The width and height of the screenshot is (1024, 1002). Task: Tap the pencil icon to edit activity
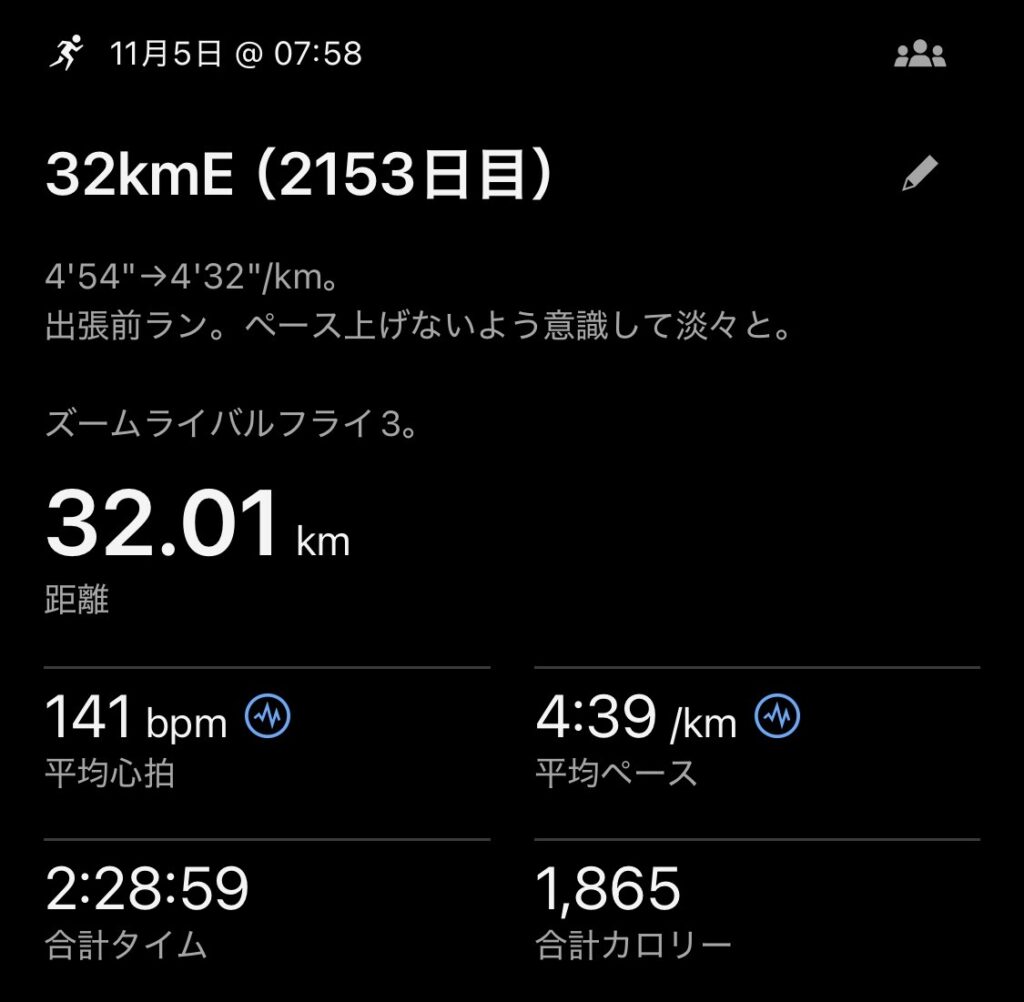pyautogui.click(x=919, y=174)
